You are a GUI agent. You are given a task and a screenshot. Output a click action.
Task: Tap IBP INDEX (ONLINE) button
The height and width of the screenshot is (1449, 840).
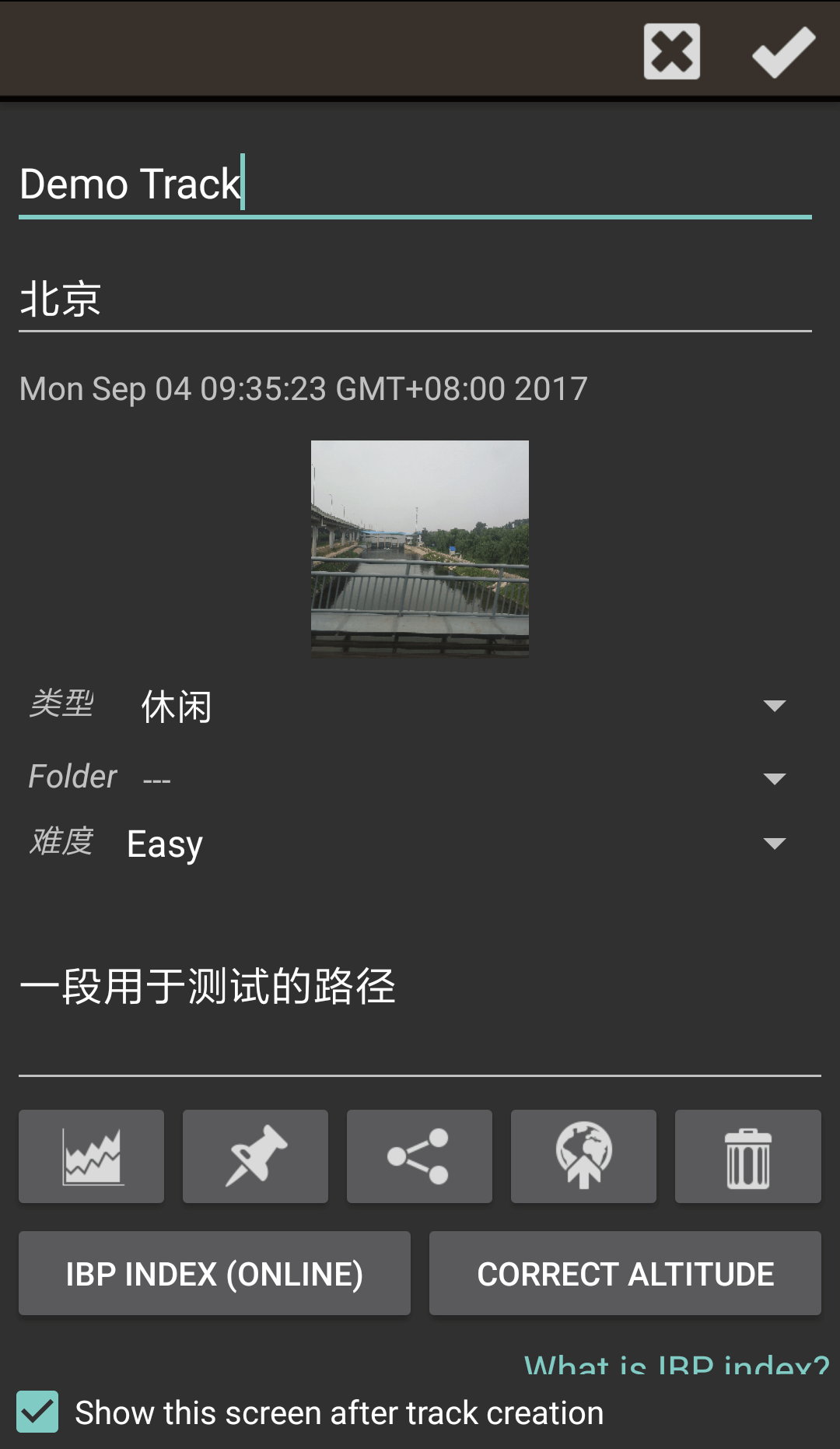click(215, 1274)
